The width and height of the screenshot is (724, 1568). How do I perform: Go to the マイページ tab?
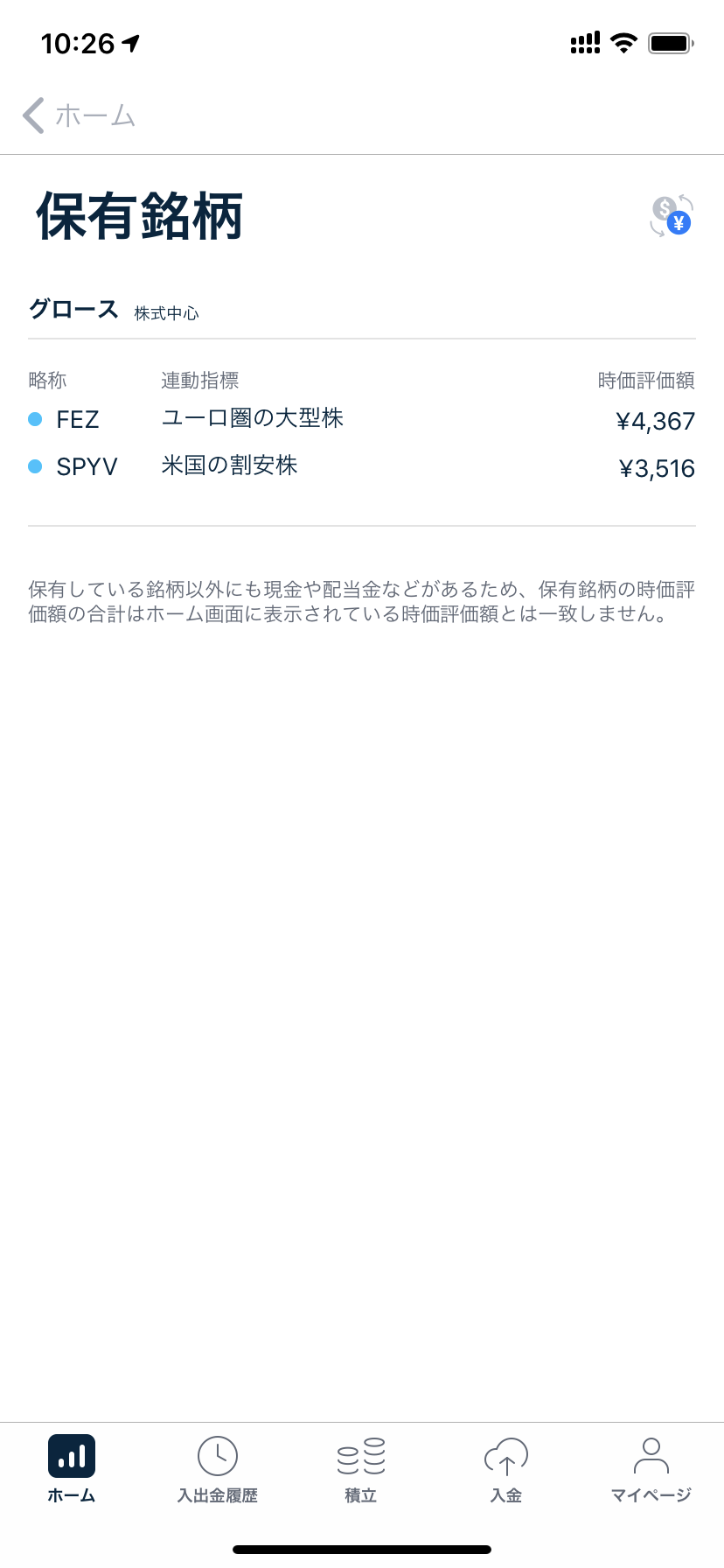tap(651, 1470)
